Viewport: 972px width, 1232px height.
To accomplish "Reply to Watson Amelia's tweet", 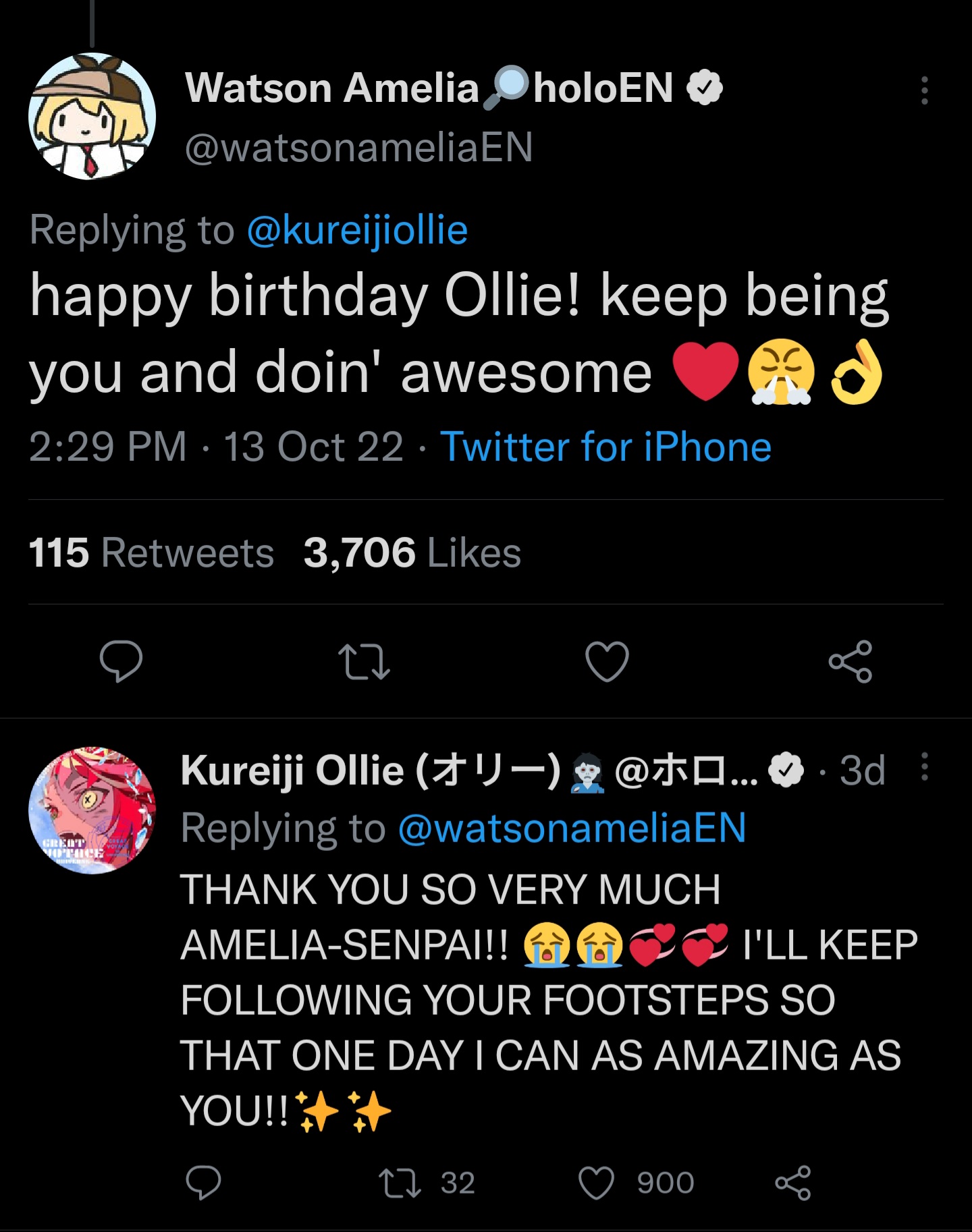I will pyautogui.click(x=121, y=661).
